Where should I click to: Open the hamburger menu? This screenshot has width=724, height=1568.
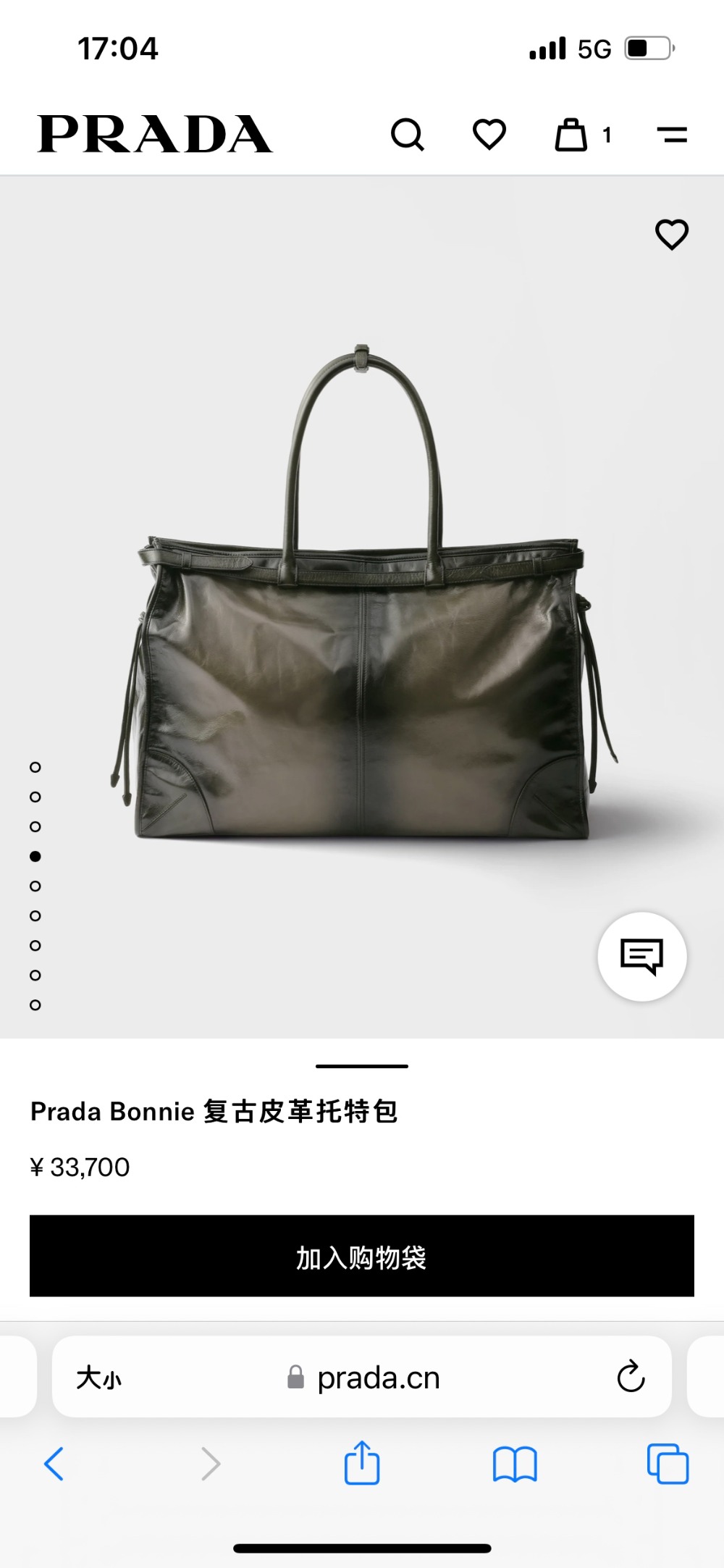[672, 135]
